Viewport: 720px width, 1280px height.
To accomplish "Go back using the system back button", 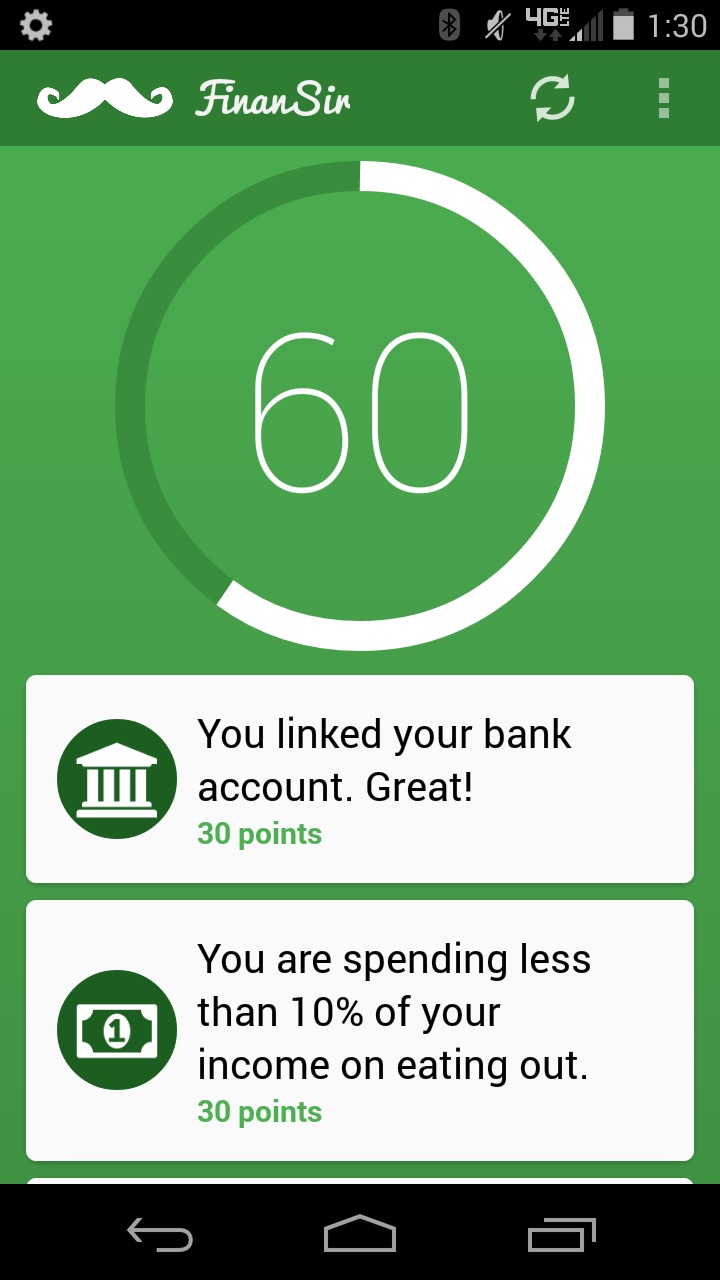I will 160,1235.
